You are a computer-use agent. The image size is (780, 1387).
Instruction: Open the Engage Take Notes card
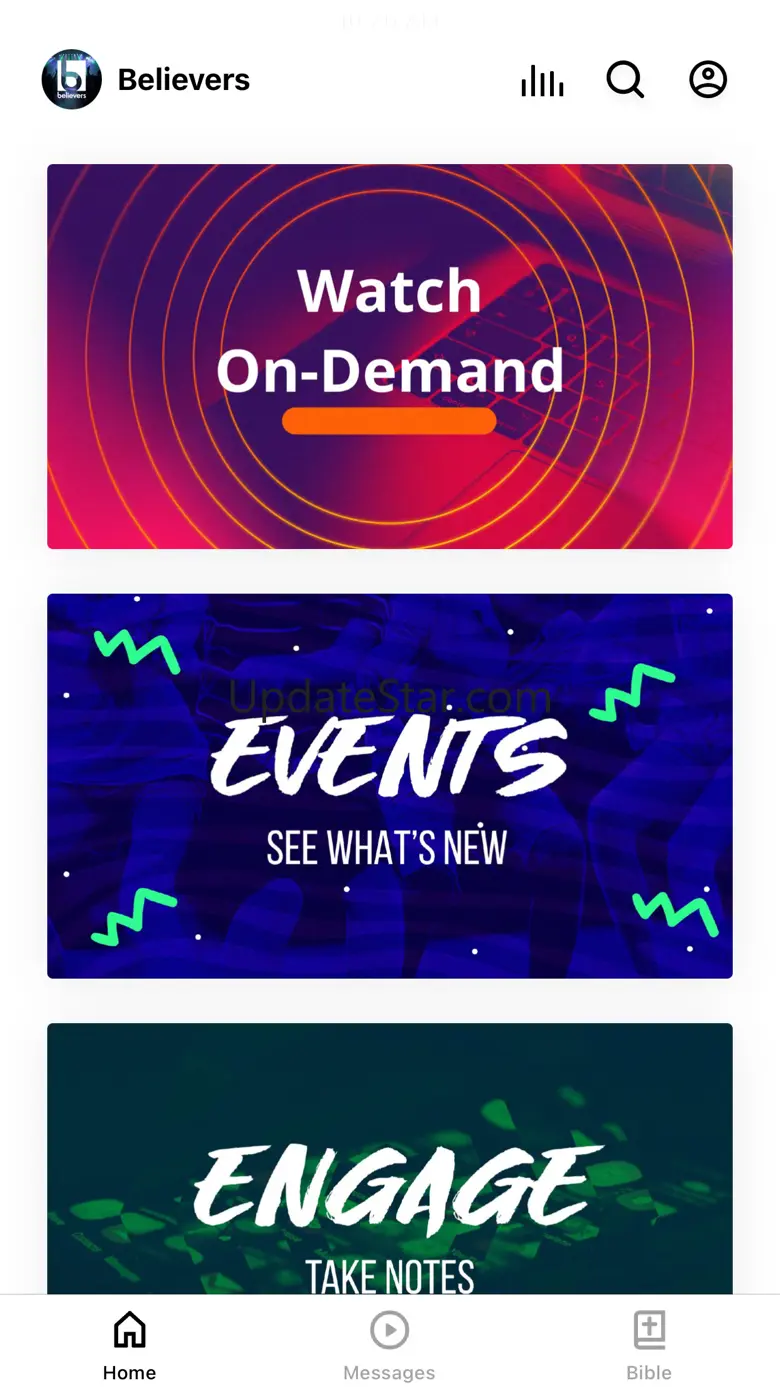390,1158
